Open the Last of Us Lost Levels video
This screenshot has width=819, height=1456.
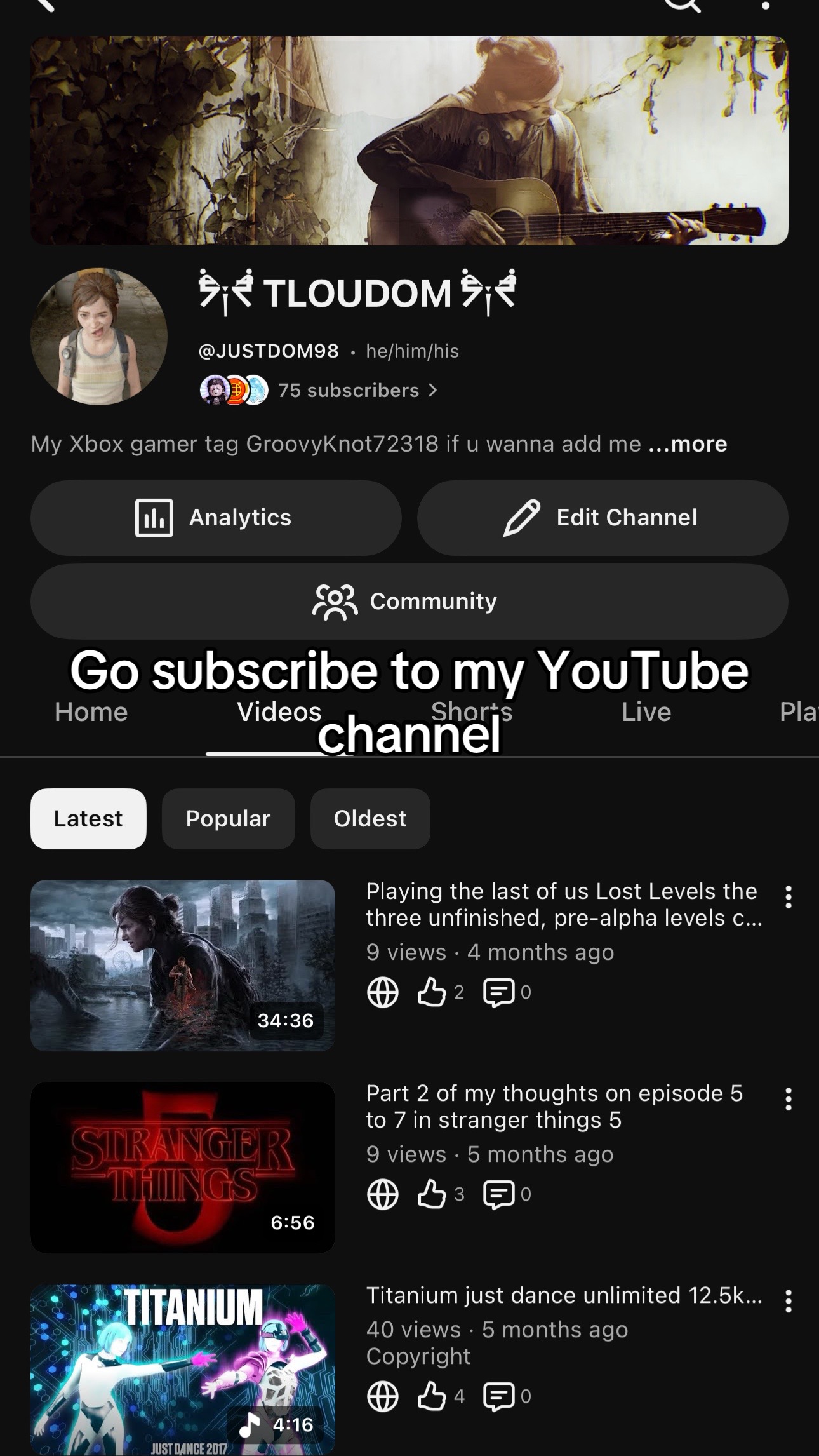click(x=183, y=965)
